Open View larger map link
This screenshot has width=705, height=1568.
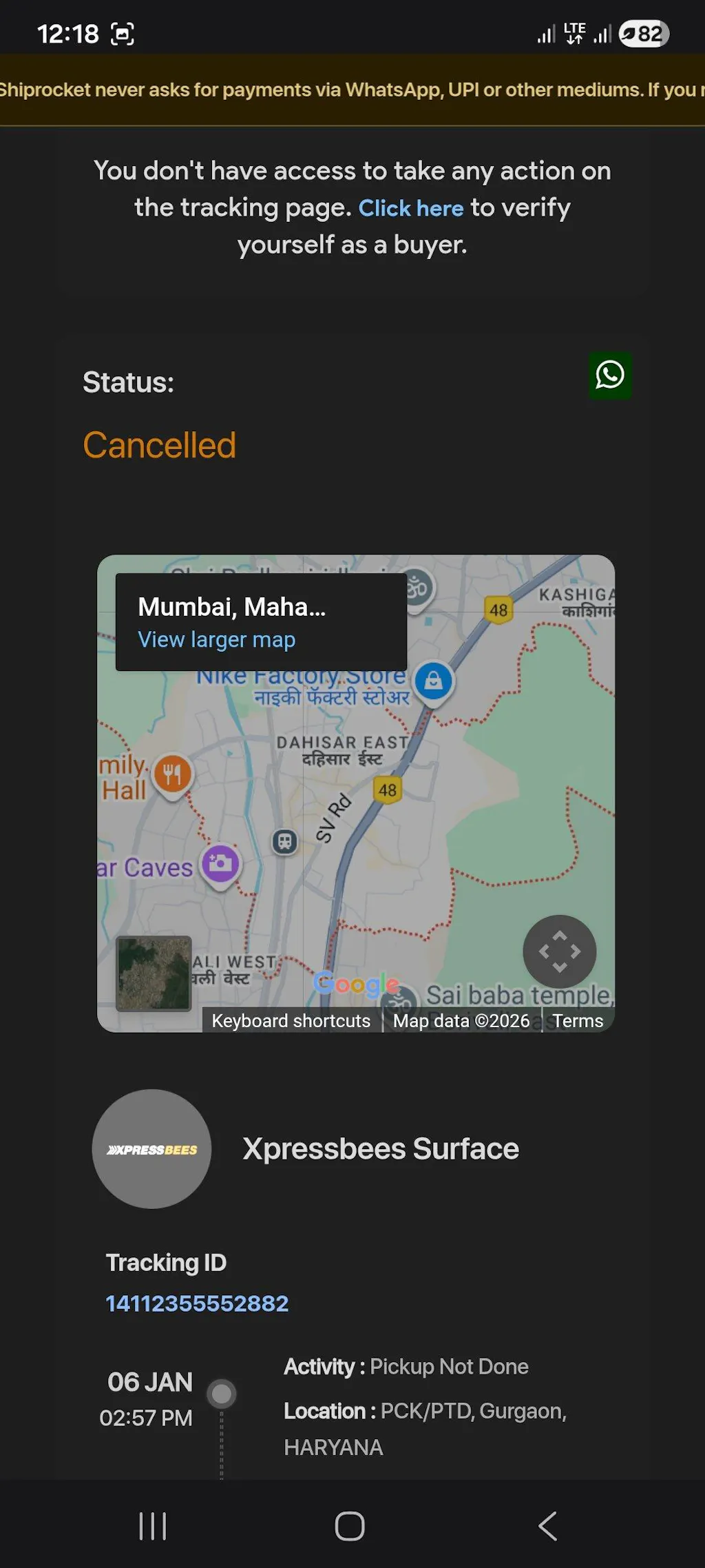pos(216,640)
